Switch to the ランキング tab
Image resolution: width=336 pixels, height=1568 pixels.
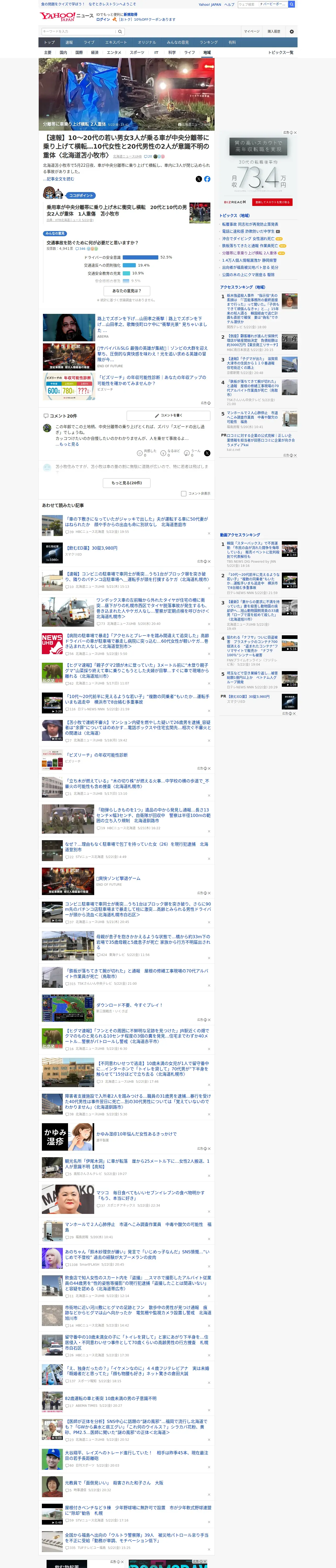[x=209, y=43]
